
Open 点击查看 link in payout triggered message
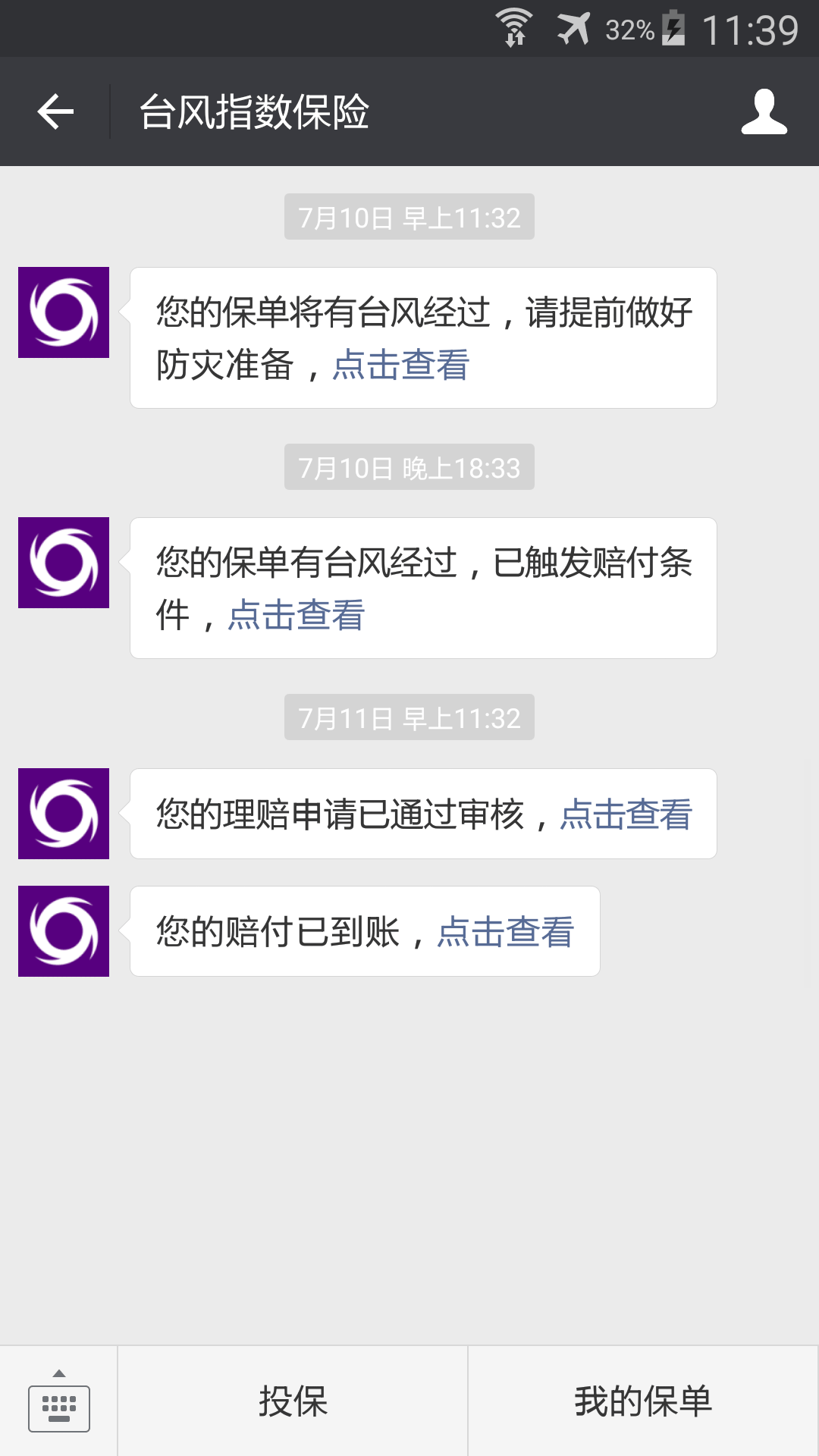(297, 615)
